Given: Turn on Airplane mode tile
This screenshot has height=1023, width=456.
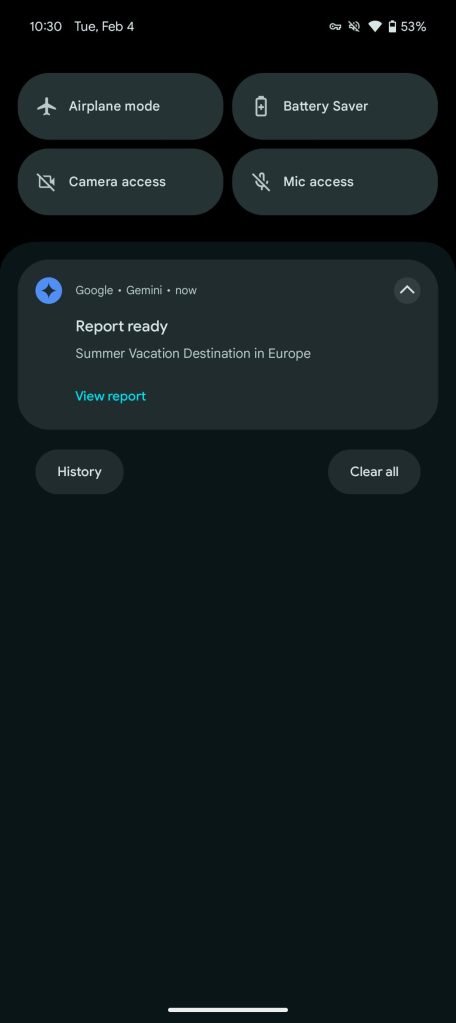Looking at the screenshot, I should (121, 106).
